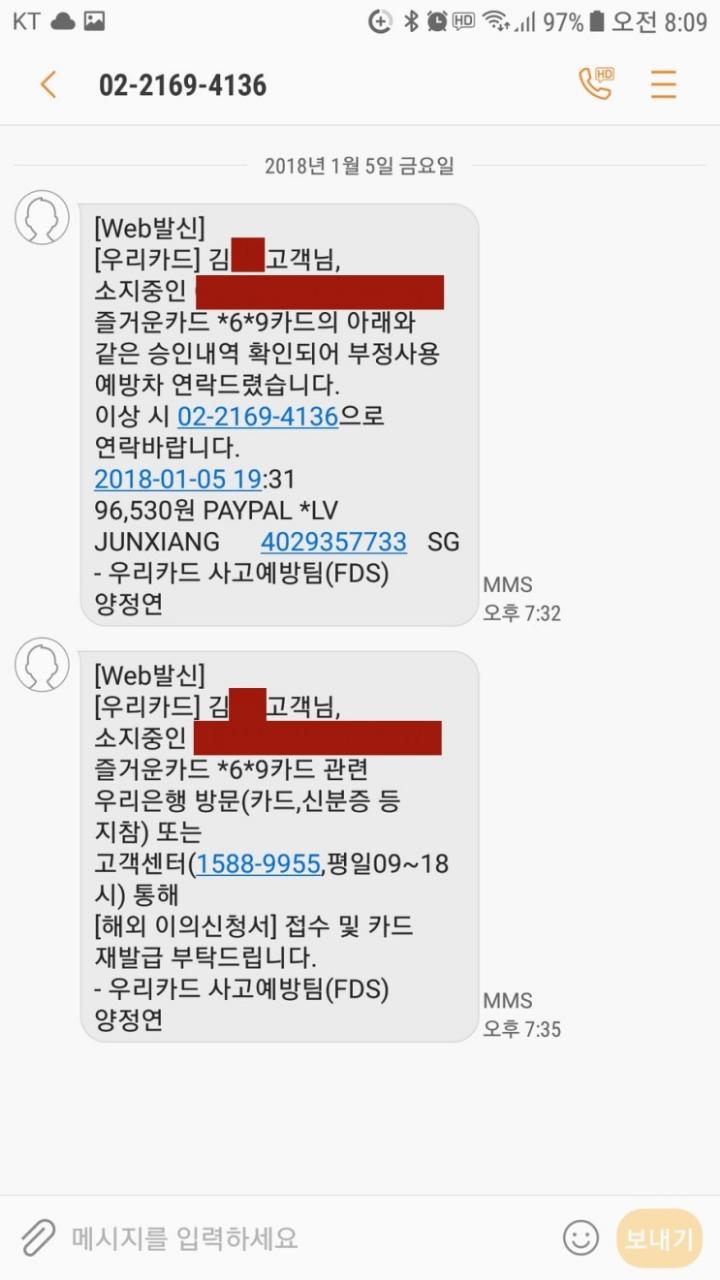This screenshot has height=1280, width=720.
Task: Focus the 메시지를 입력하세요 text field
Action: [300, 1238]
